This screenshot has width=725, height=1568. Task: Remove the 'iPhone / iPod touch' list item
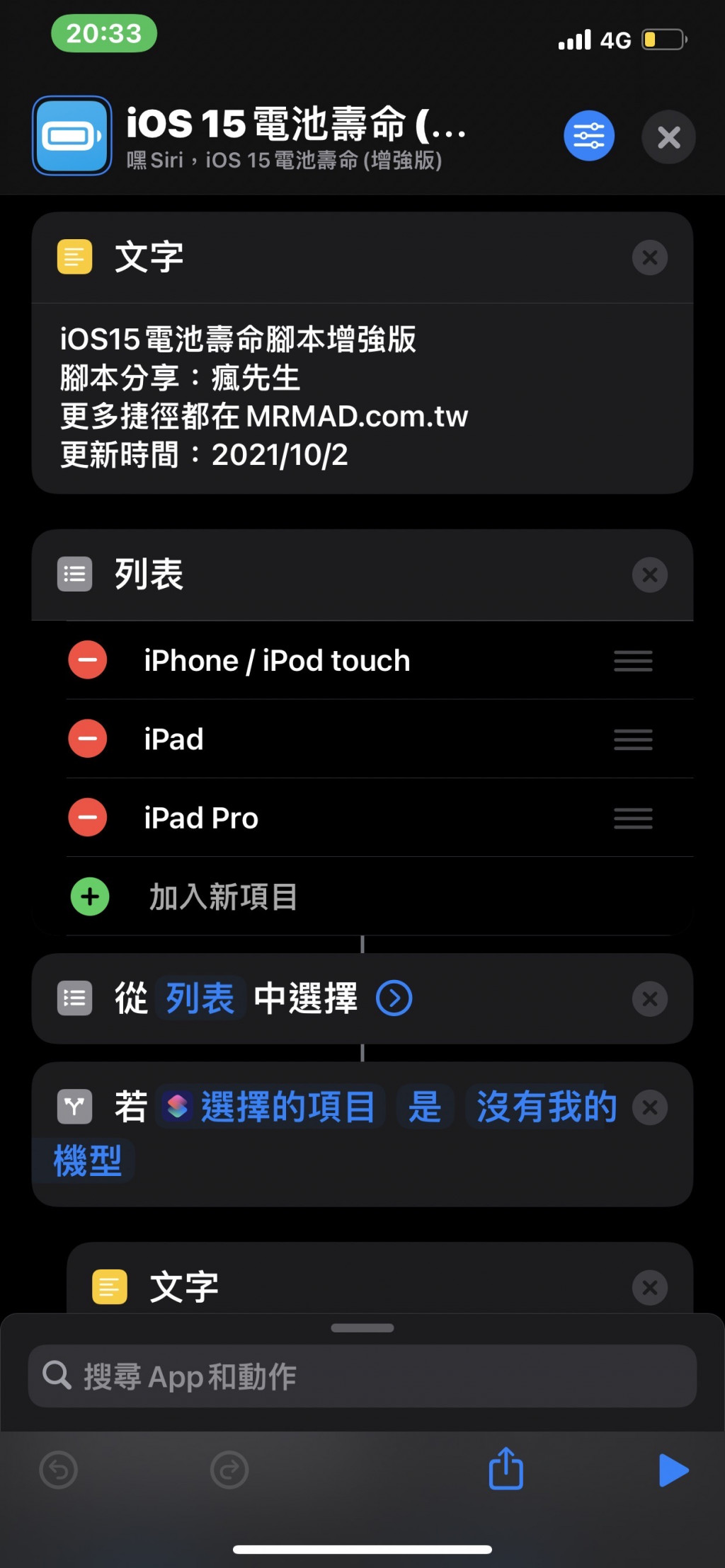(x=88, y=660)
